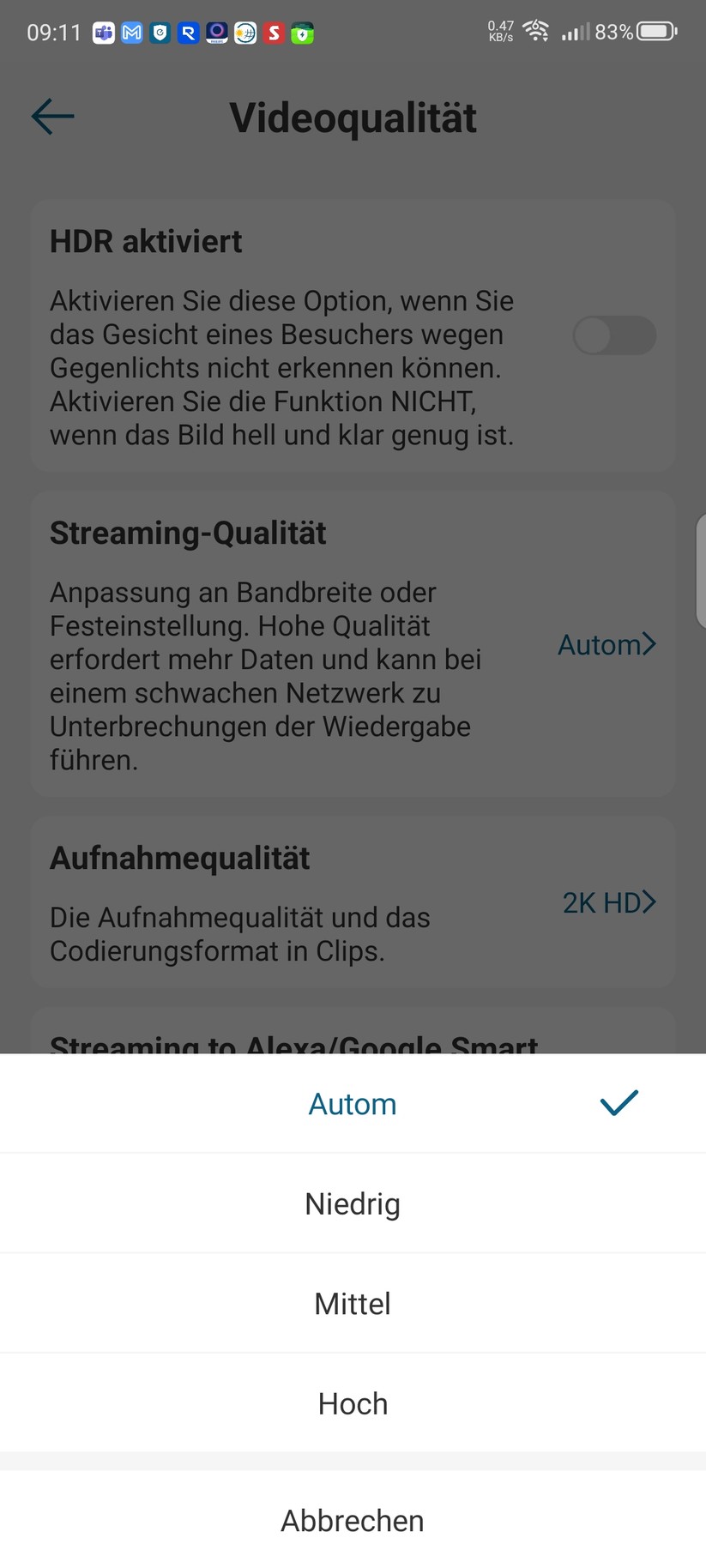Tap the Wi-Fi status icon
Viewport: 706px width, 1568px height.
536,30
